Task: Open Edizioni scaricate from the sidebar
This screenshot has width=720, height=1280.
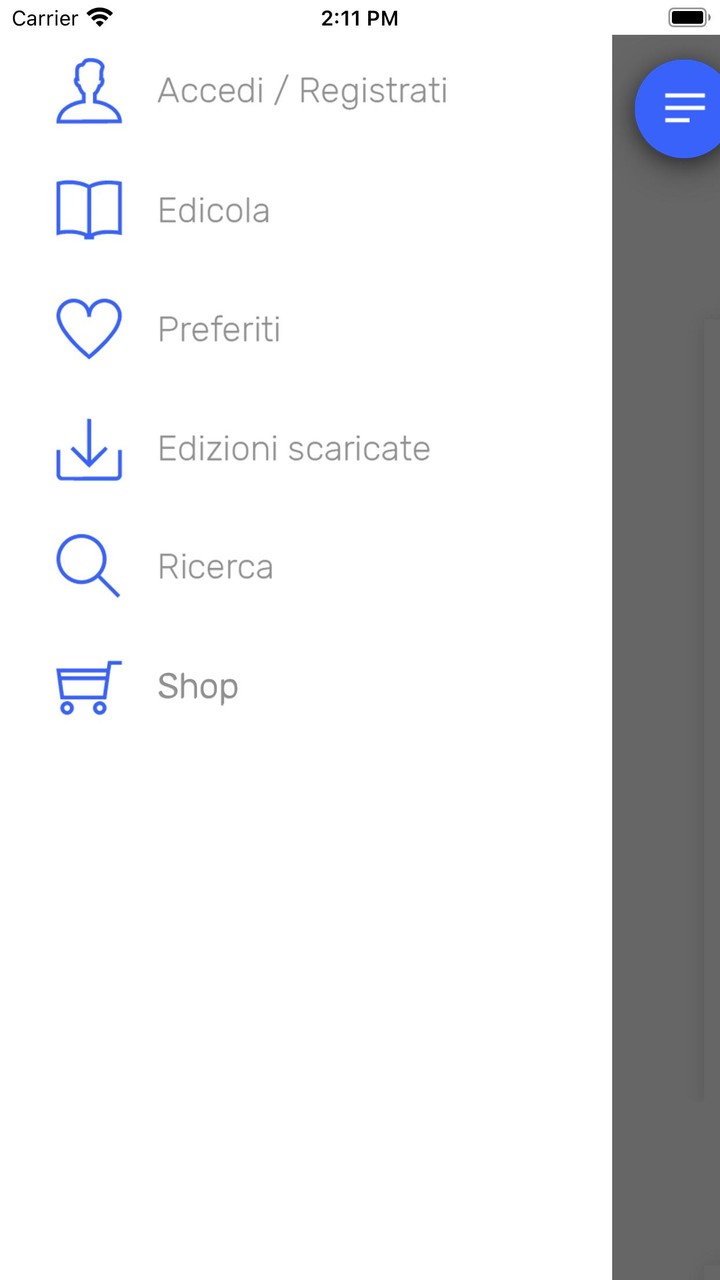Action: click(293, 448)
